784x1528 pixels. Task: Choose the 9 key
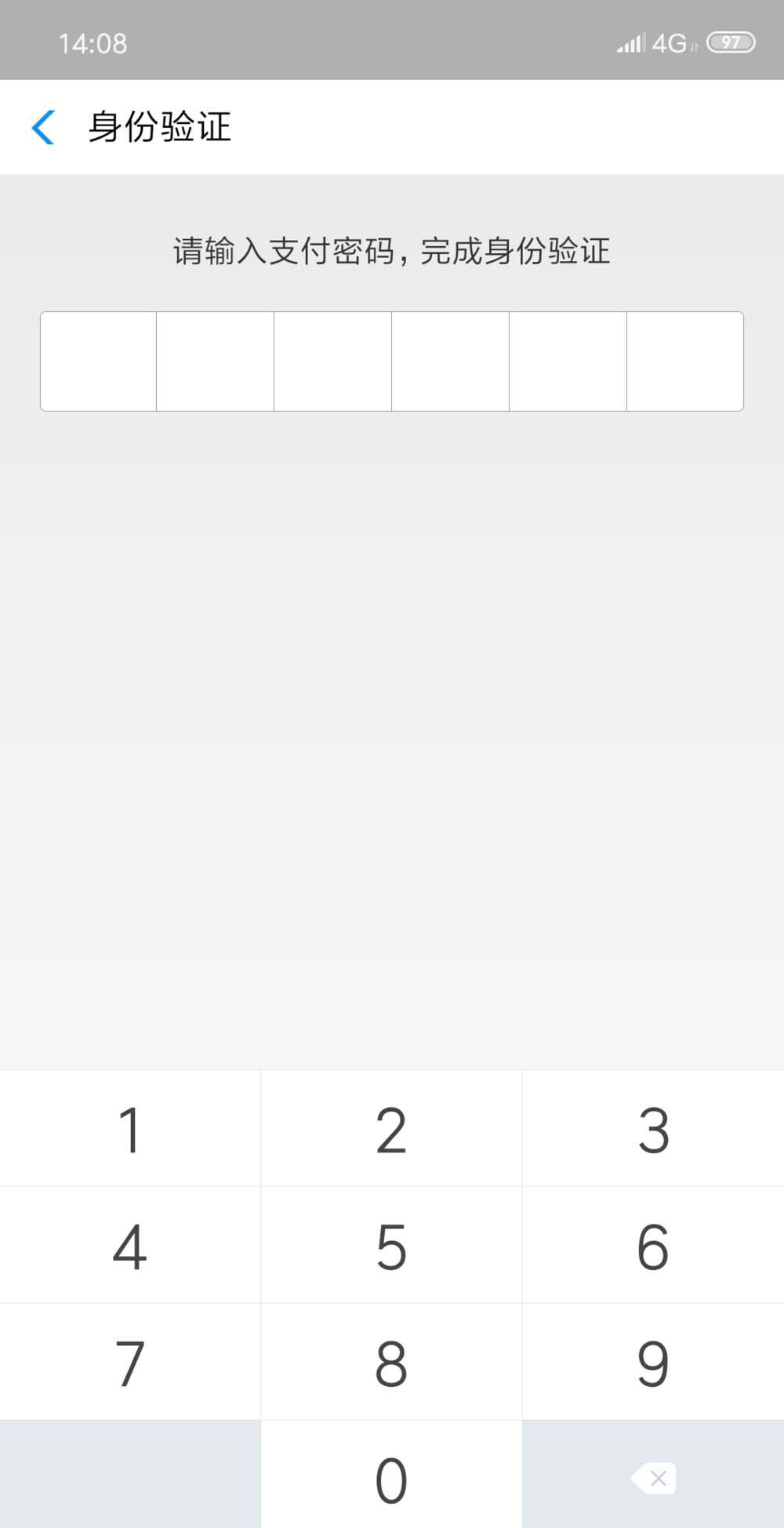pyautogui.click(x=653, y=1363)
